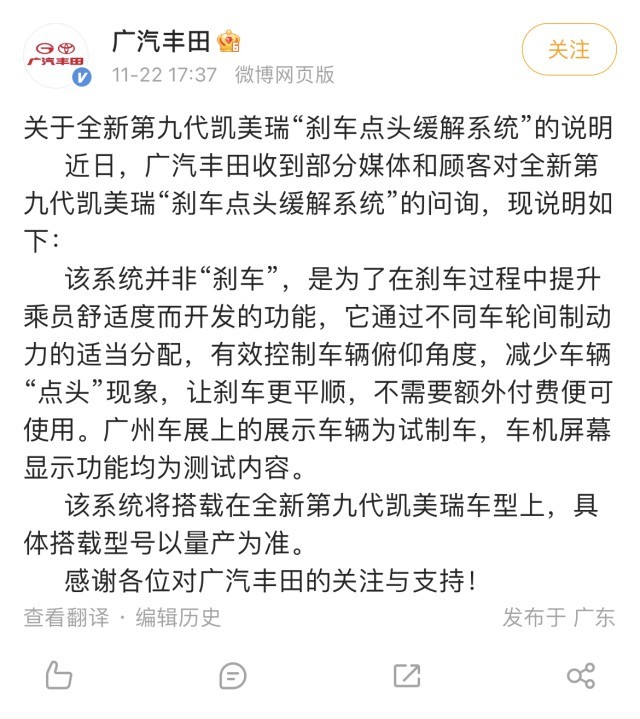
Task: View 编辑历史 edit history
Action: point(178,617)
